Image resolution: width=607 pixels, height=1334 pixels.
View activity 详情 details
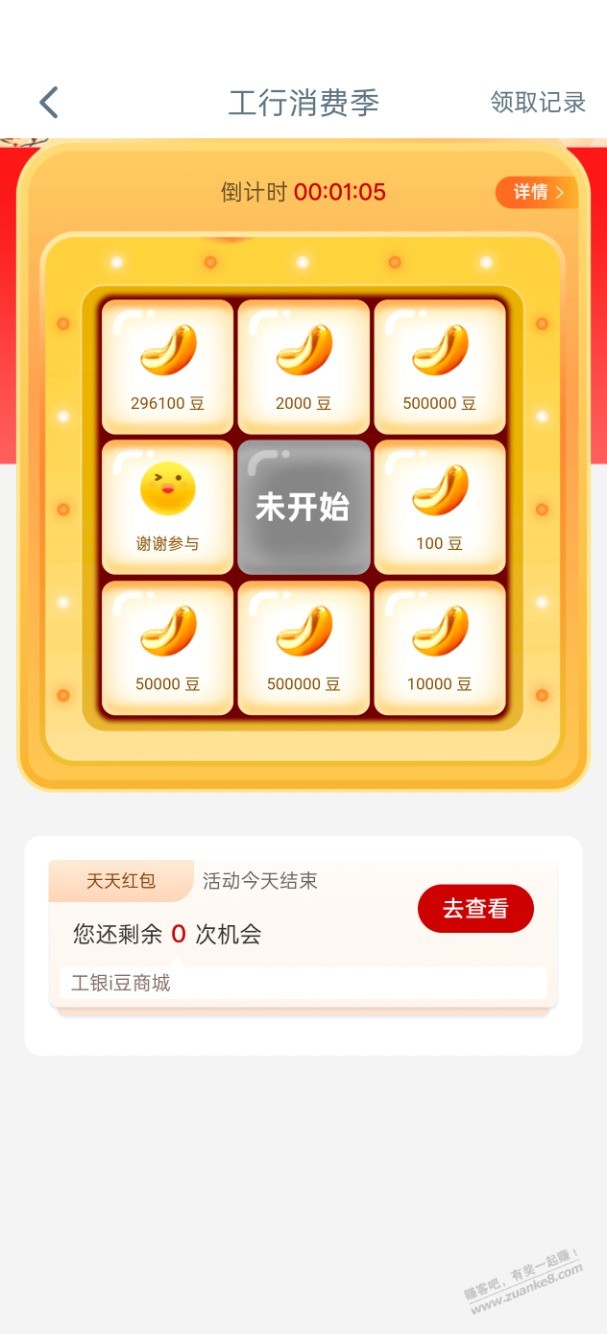(537, 192)
